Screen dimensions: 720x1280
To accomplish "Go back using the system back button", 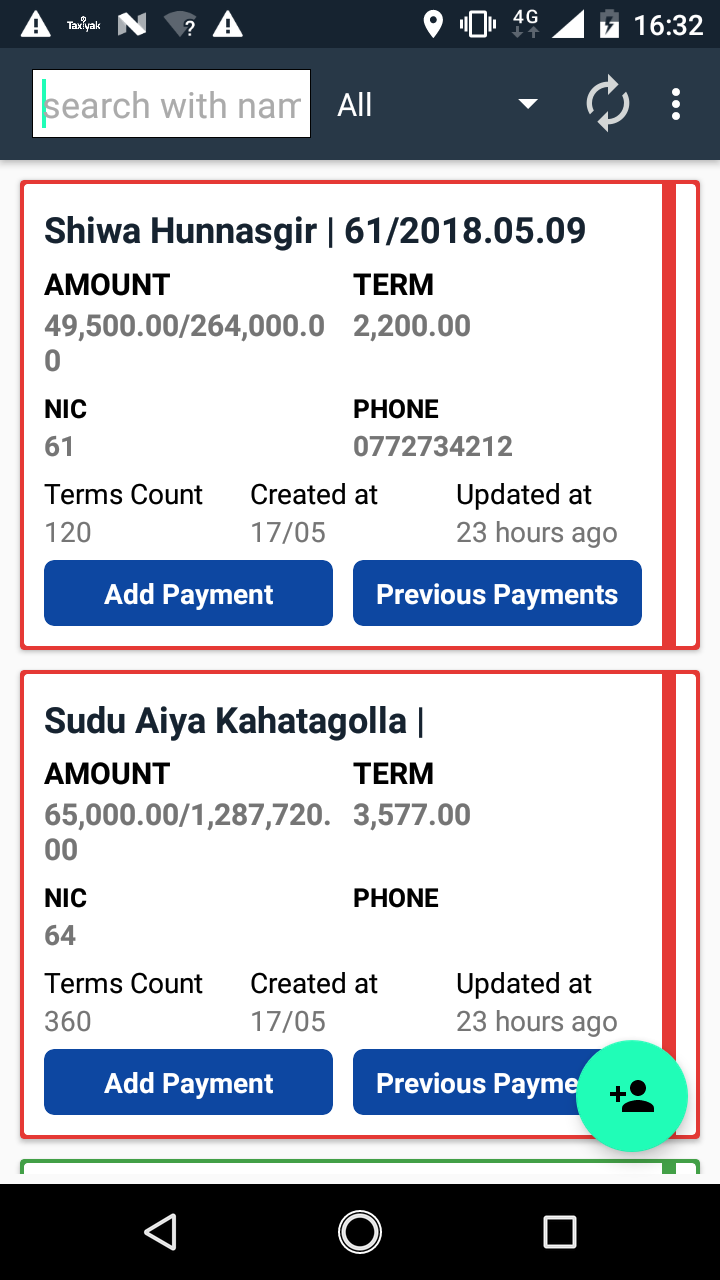I will (x=161, y=1232).
